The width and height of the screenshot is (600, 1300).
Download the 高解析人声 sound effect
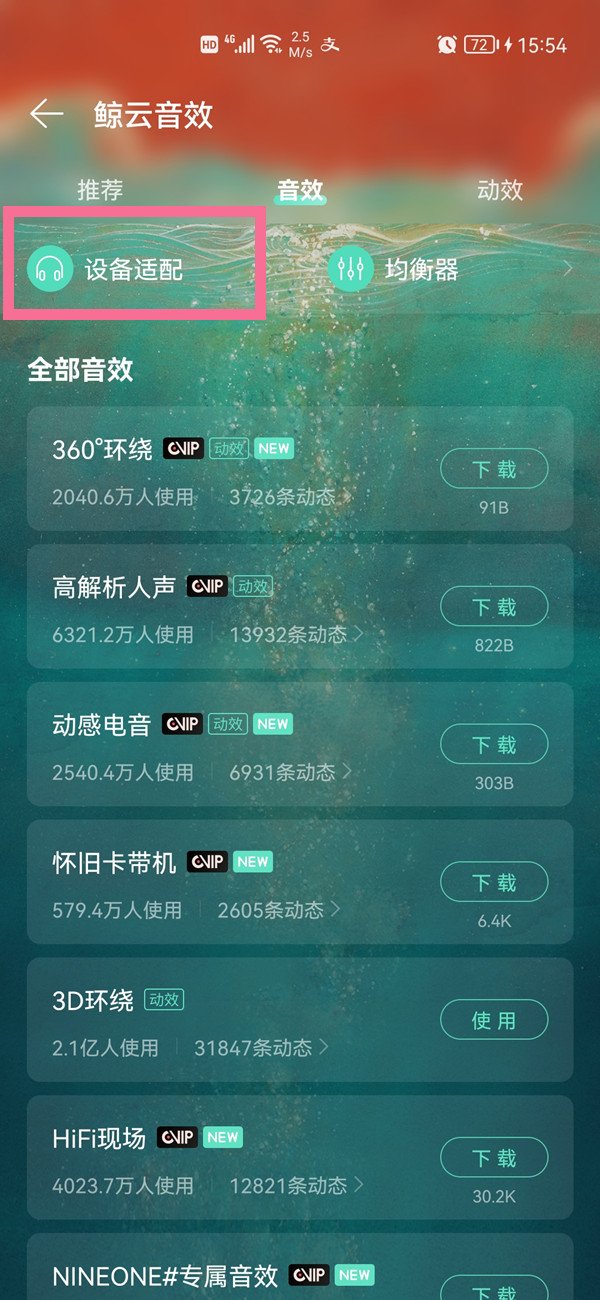[x=494, y=606]
